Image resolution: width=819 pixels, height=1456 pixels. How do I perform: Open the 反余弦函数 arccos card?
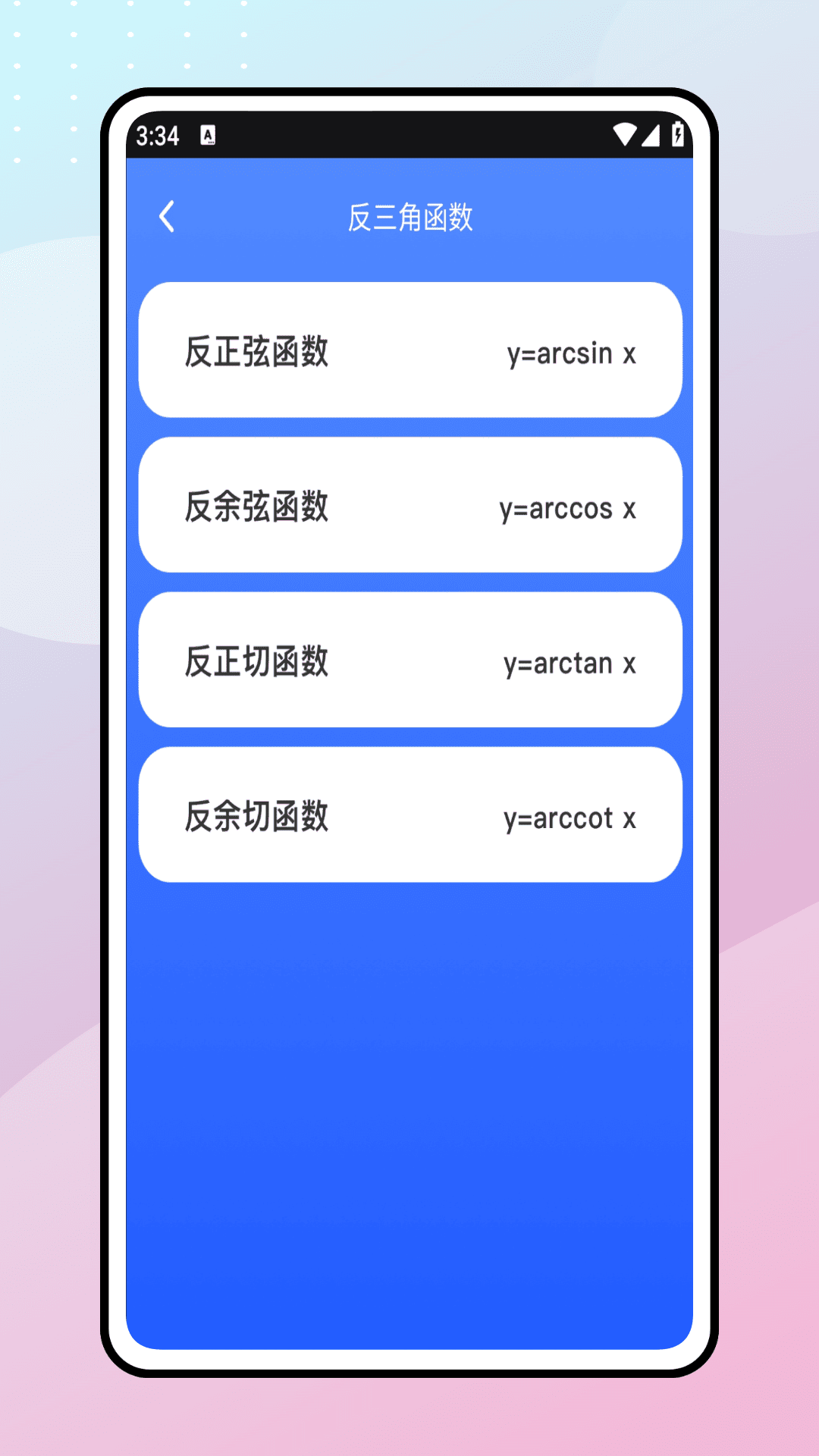409,507
